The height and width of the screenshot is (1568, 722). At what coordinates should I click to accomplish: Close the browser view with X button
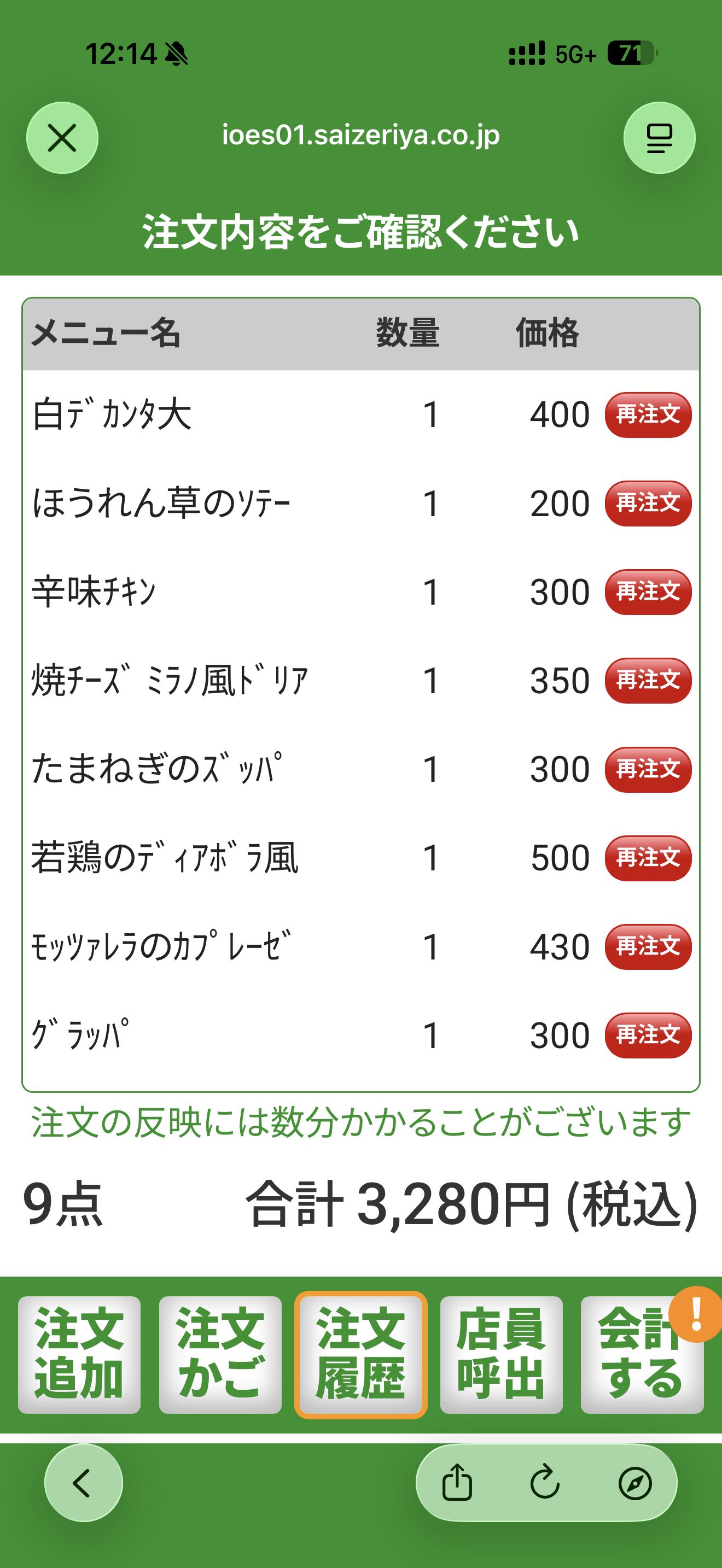[62, 138]
